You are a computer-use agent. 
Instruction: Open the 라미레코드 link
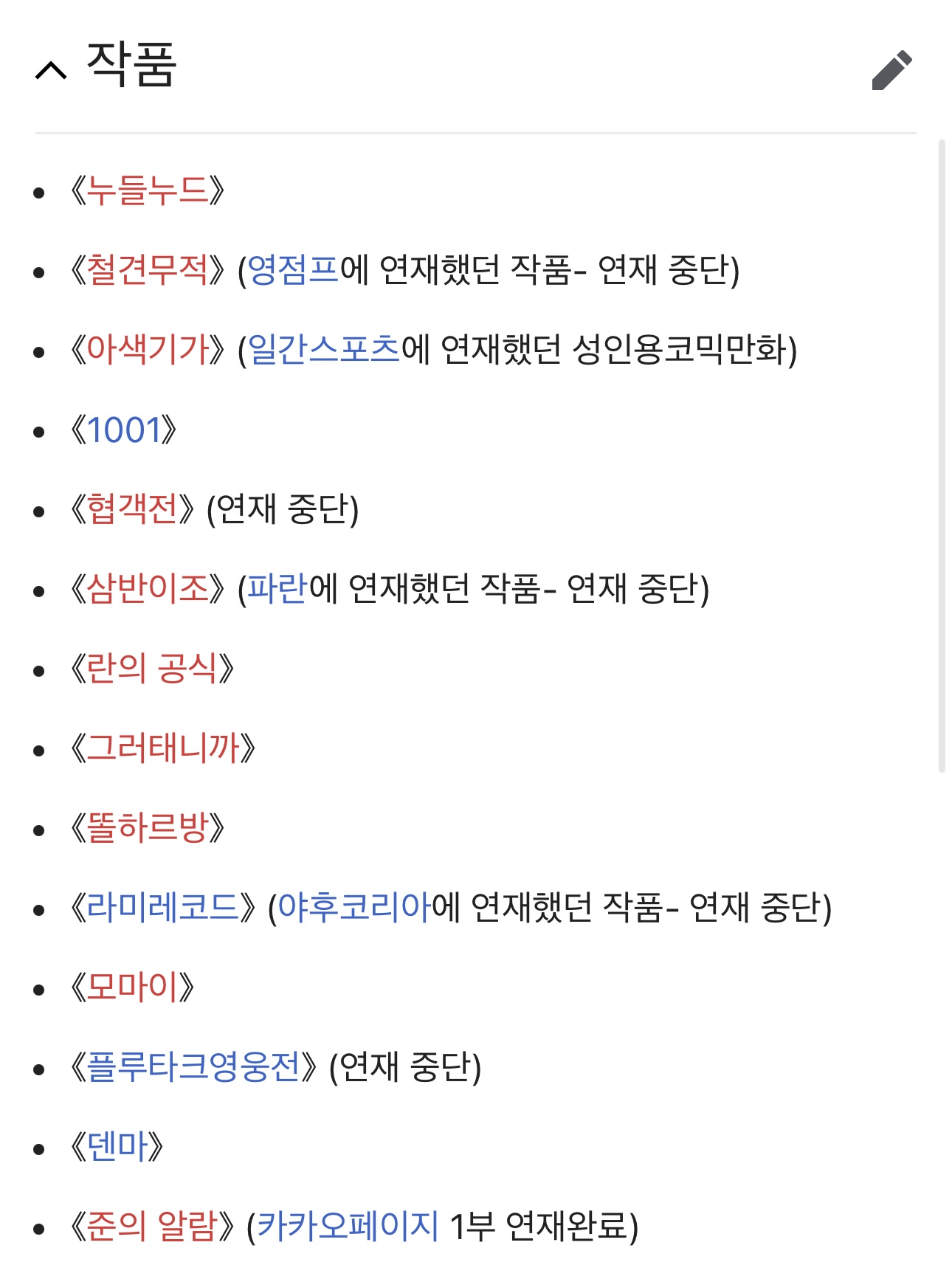click(162, 908)
